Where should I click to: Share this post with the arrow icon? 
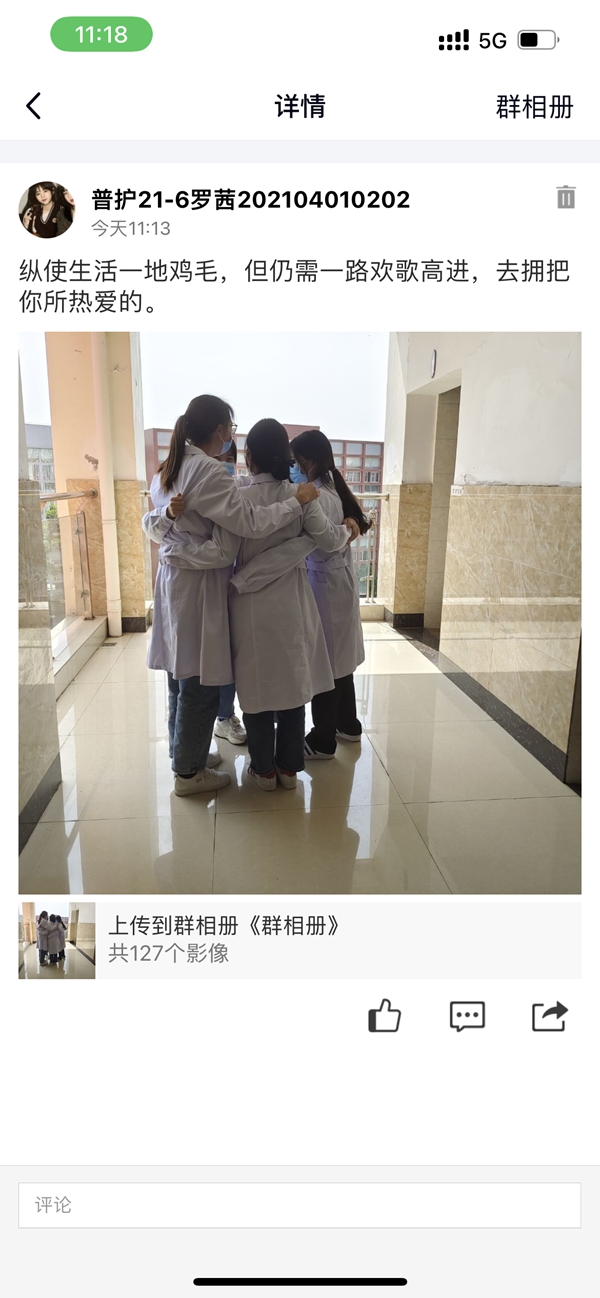(x=549, y=1016)
